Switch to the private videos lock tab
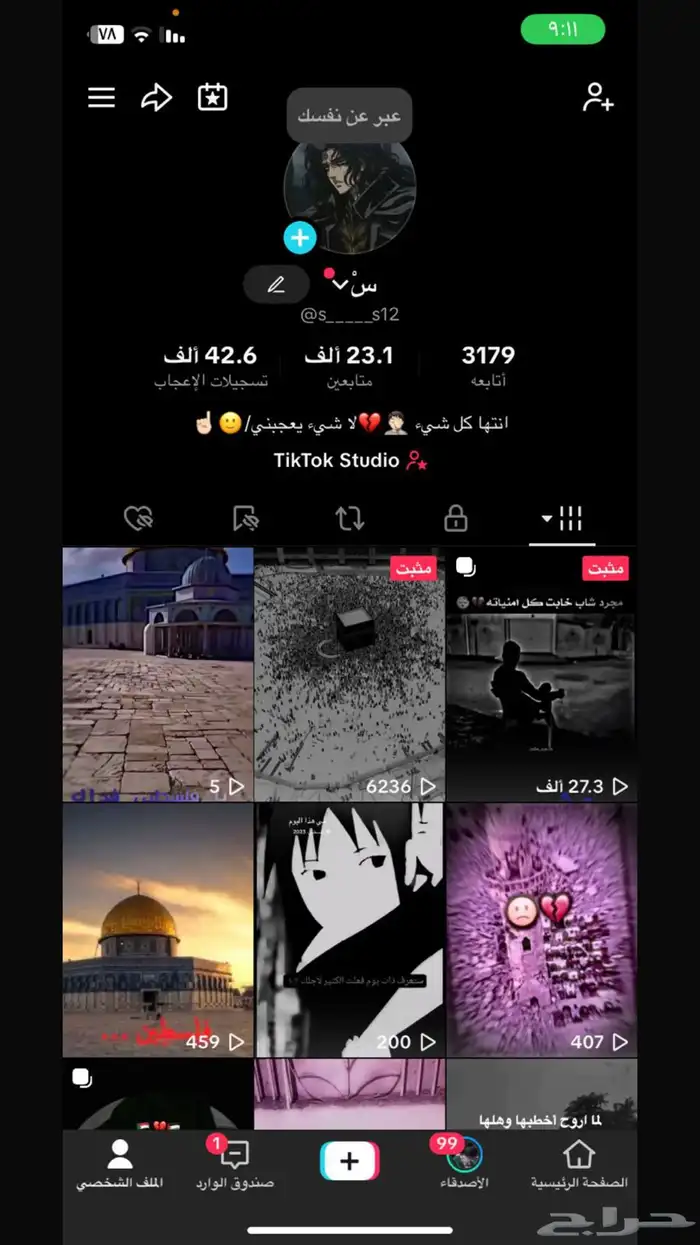 455,518
